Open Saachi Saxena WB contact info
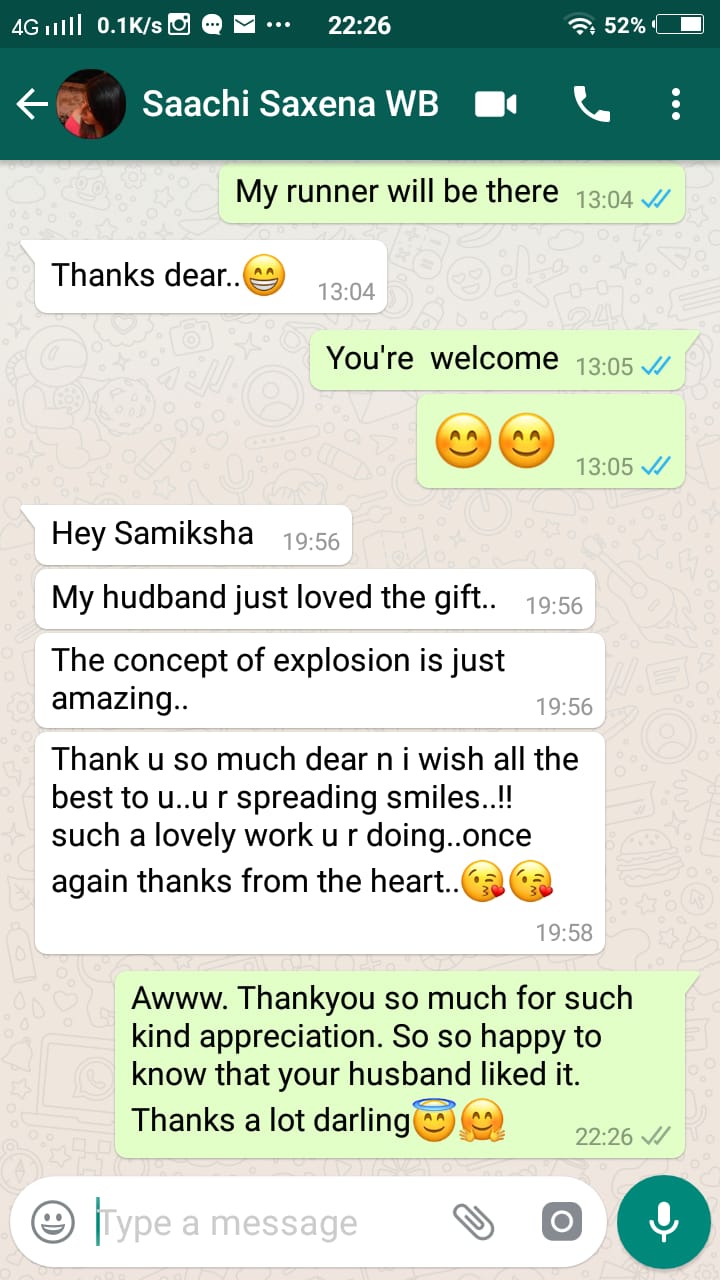The height and width of the screenshot is (1280, 720). point(290,104)
